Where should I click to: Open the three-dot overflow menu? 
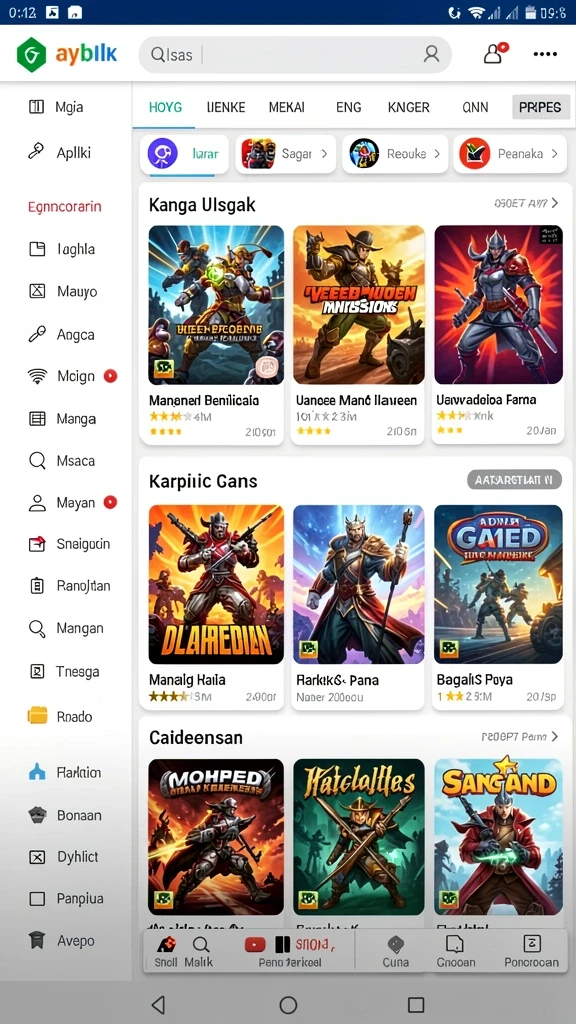[545, 54]
